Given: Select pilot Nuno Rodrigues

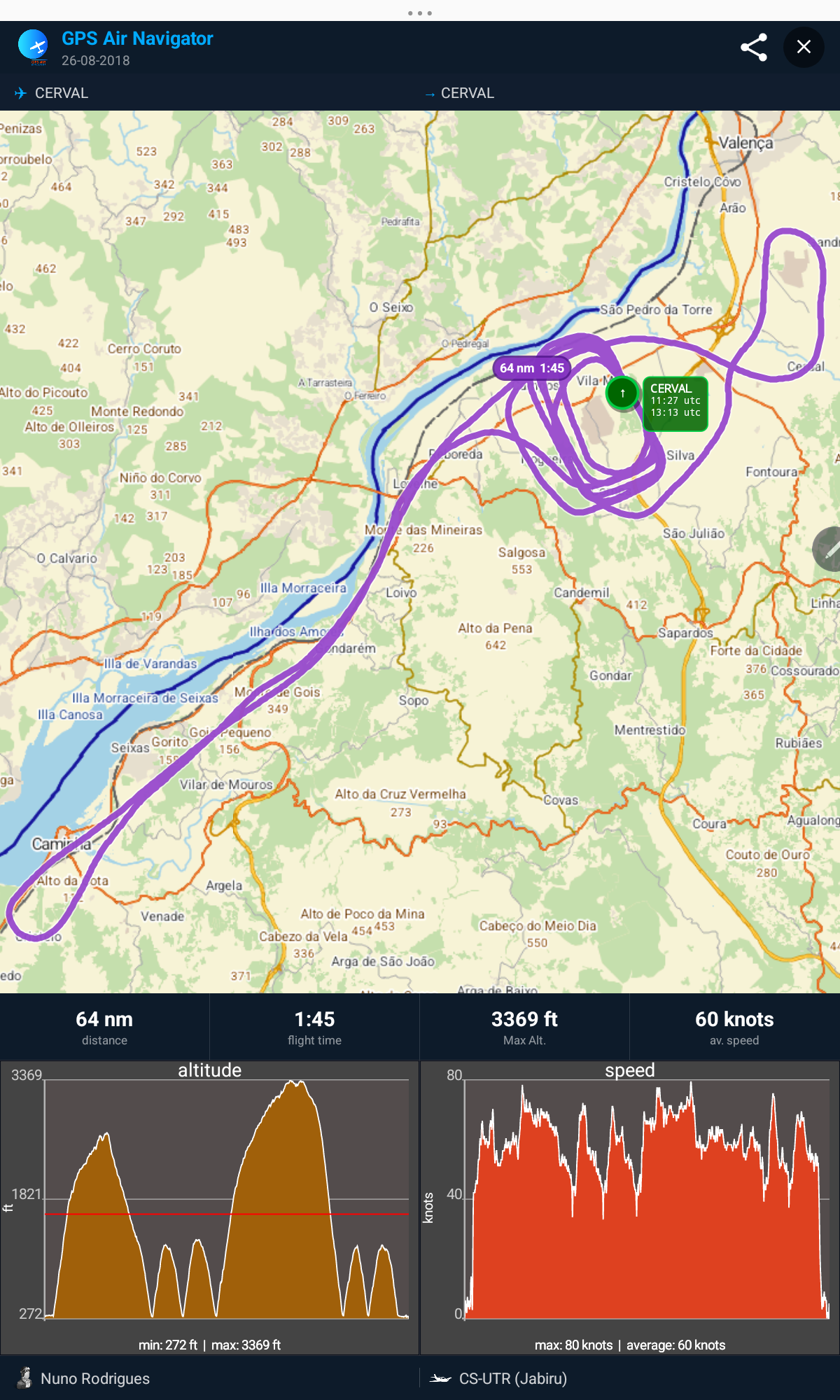Looking at the screenshot, I should coord(95,1378).
